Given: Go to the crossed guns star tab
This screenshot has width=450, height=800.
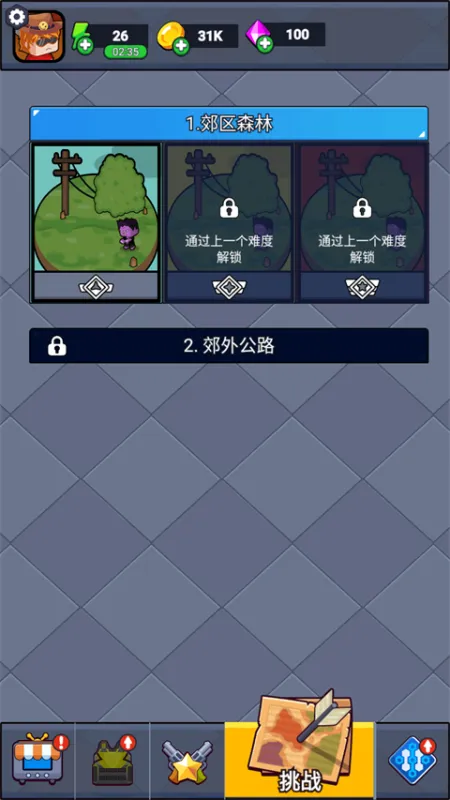Looking at the screenshot, I should (x=187, y=760).
